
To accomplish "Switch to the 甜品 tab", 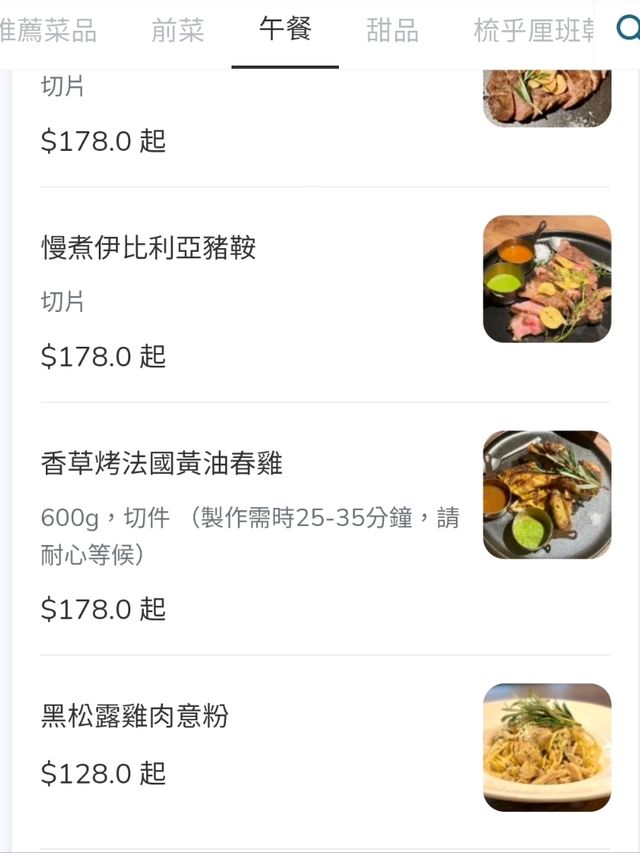I will click(392, 31).
